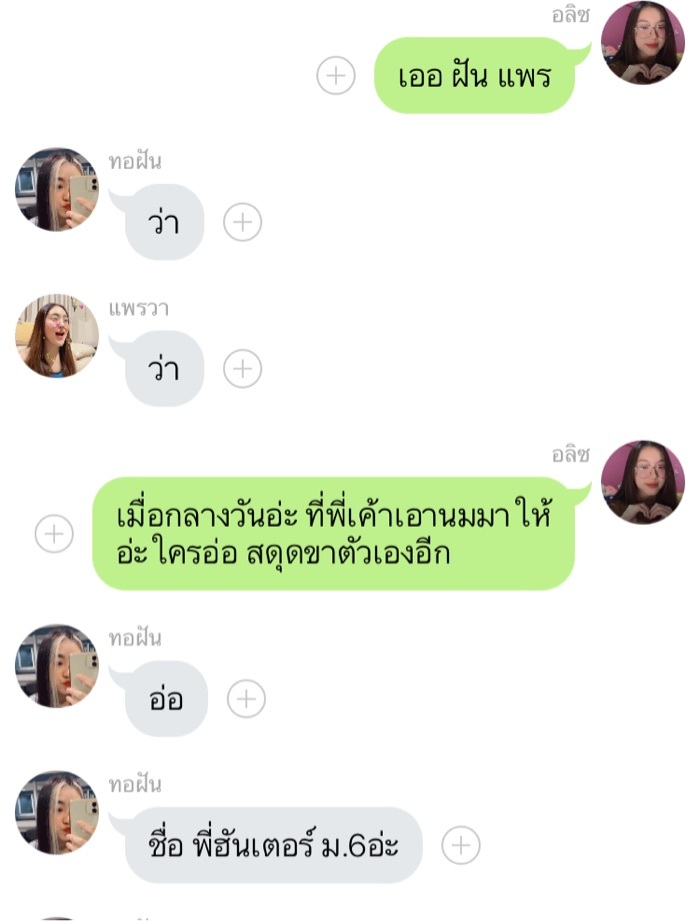This screenshot has width=700, height=921.
Task: Tap the plus icon beside "ชื่อ พี่ฮันเตอร์ ม.6อ่ะ"
Action: tap(460, 845)
